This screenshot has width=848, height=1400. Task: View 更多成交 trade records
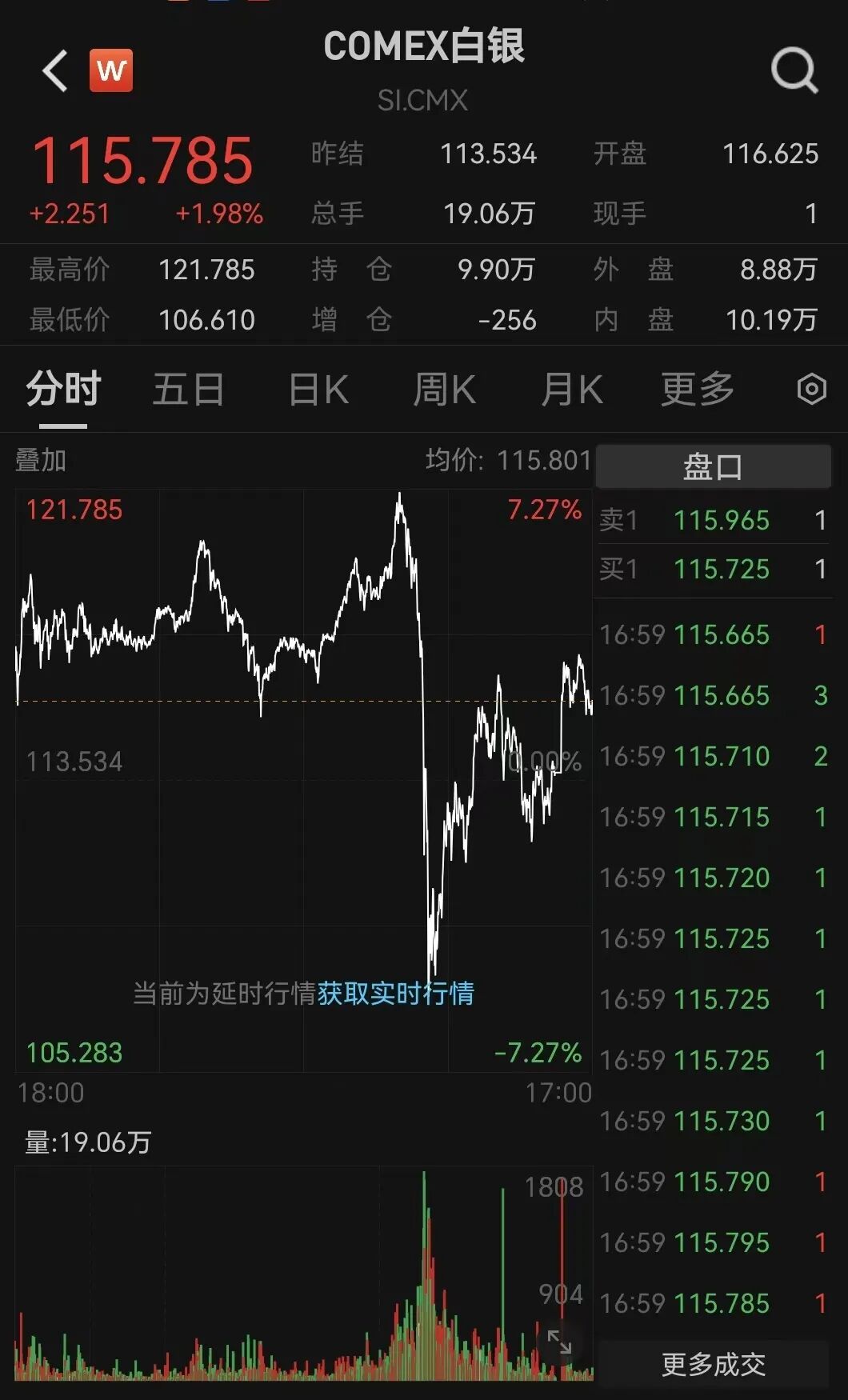pyautogui.click(x=713, y=1364)
